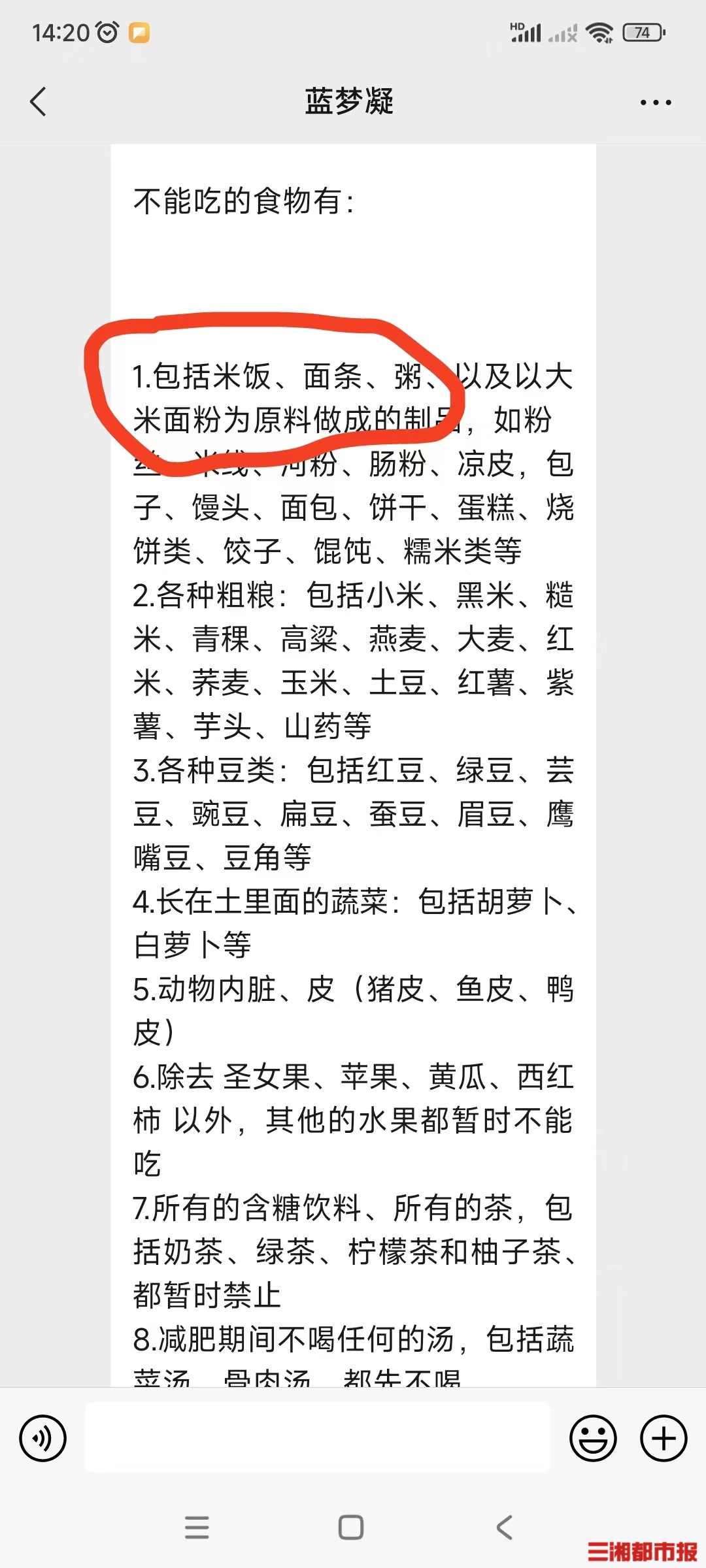The height and width of the screenshot is (1568, 706).
Task: Open system recent apps menu
Action: click(x=197, y=1527)
